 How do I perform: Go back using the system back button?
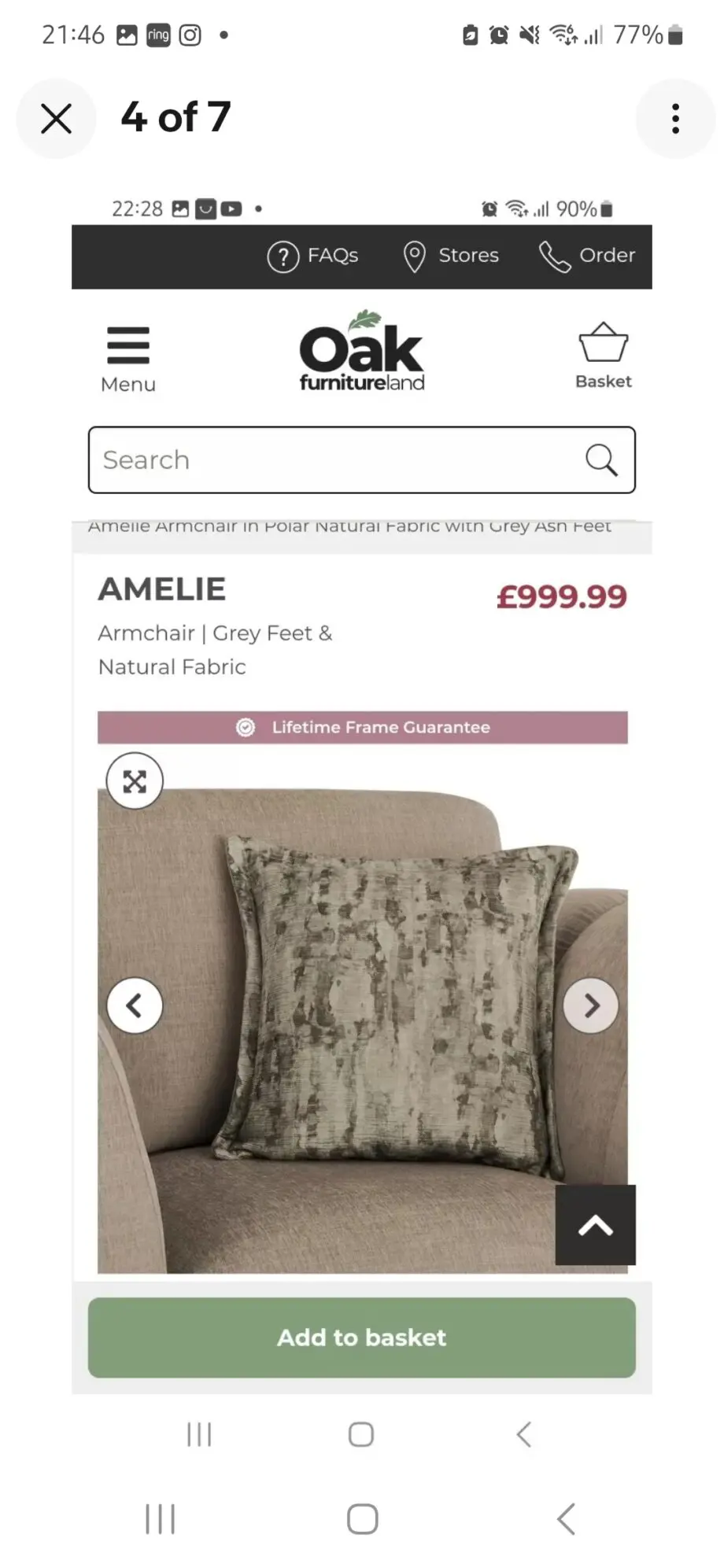(566, 1518)
